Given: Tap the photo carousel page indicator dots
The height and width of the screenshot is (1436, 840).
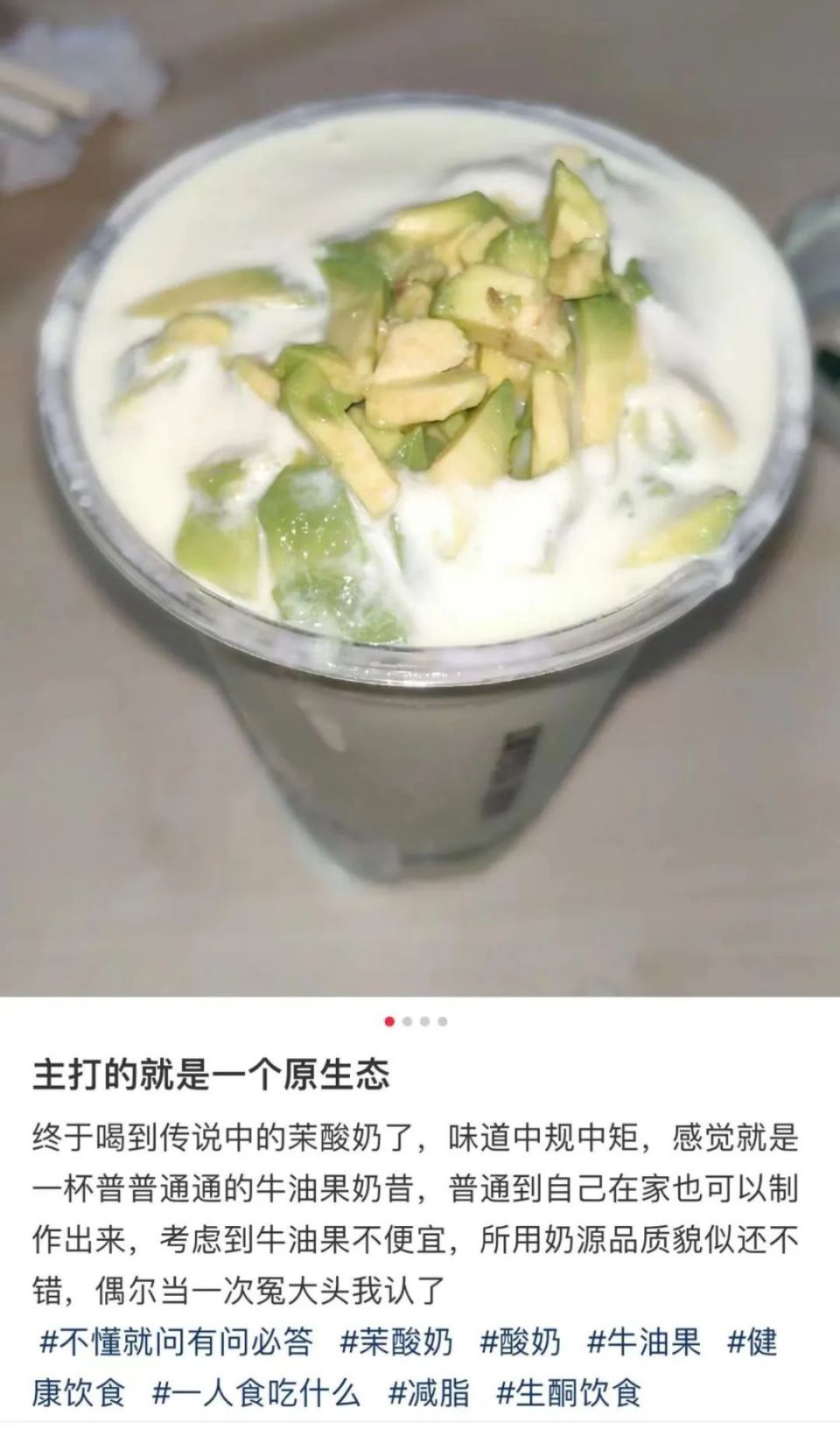Looking at the screenshot, I should (416, 1021).
